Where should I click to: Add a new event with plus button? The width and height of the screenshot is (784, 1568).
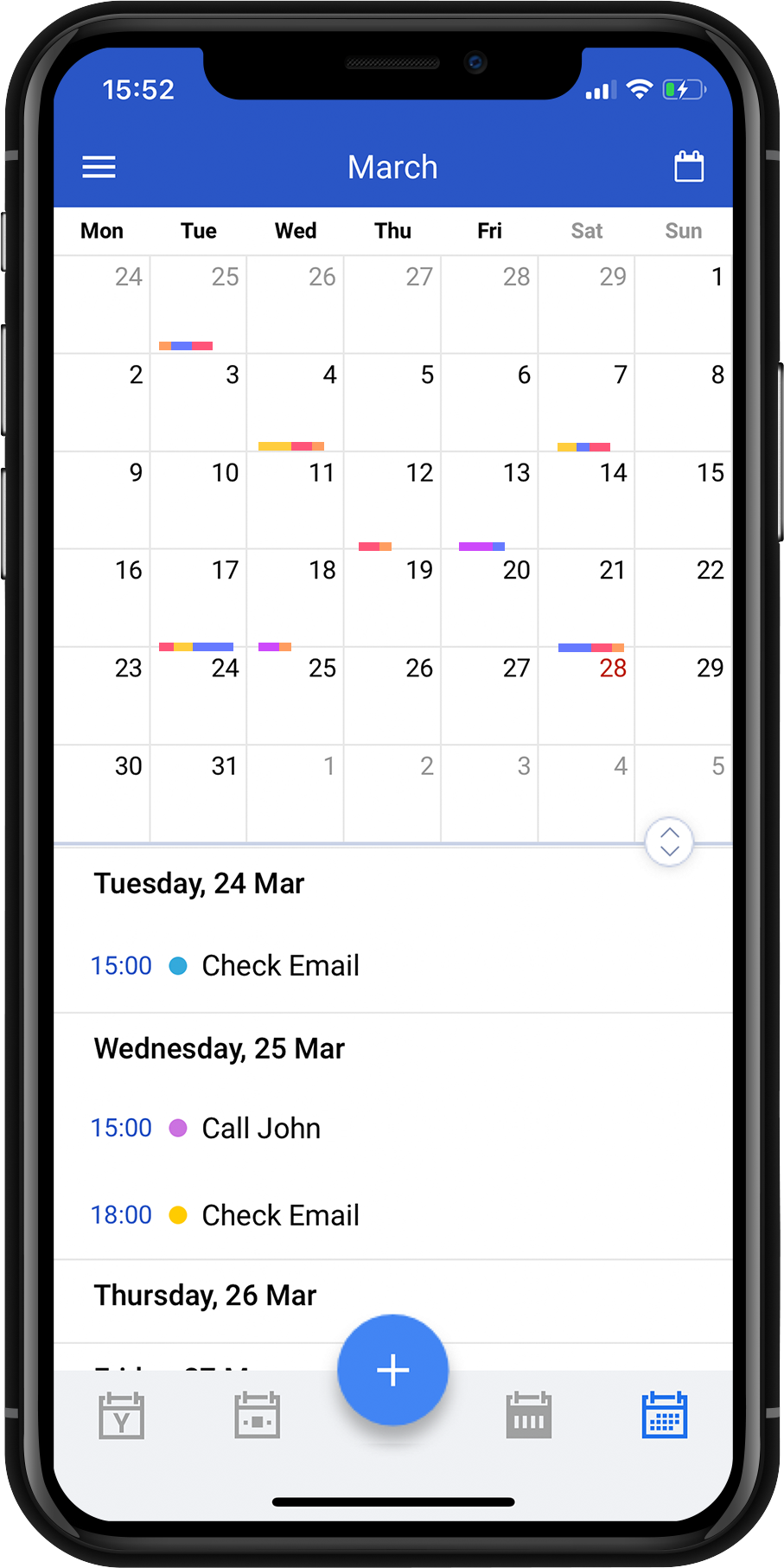click(x=393, y=1370)
